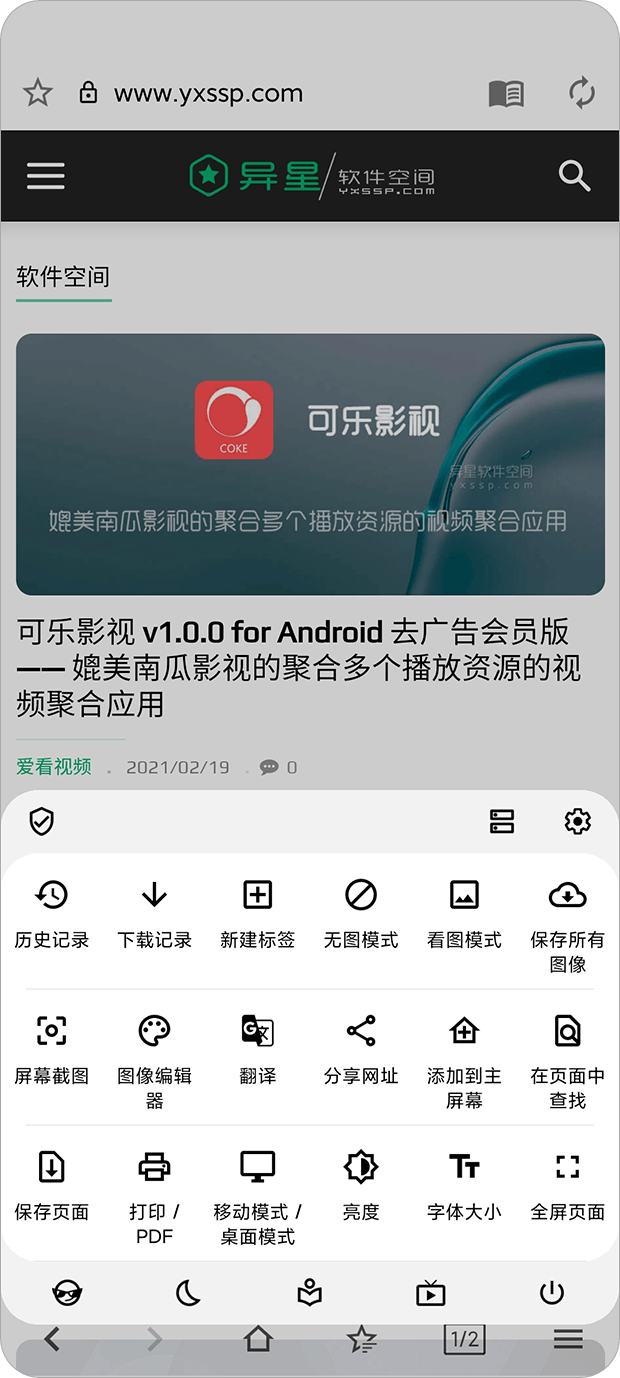Open the site's hamburger menu

click(46, 176)
